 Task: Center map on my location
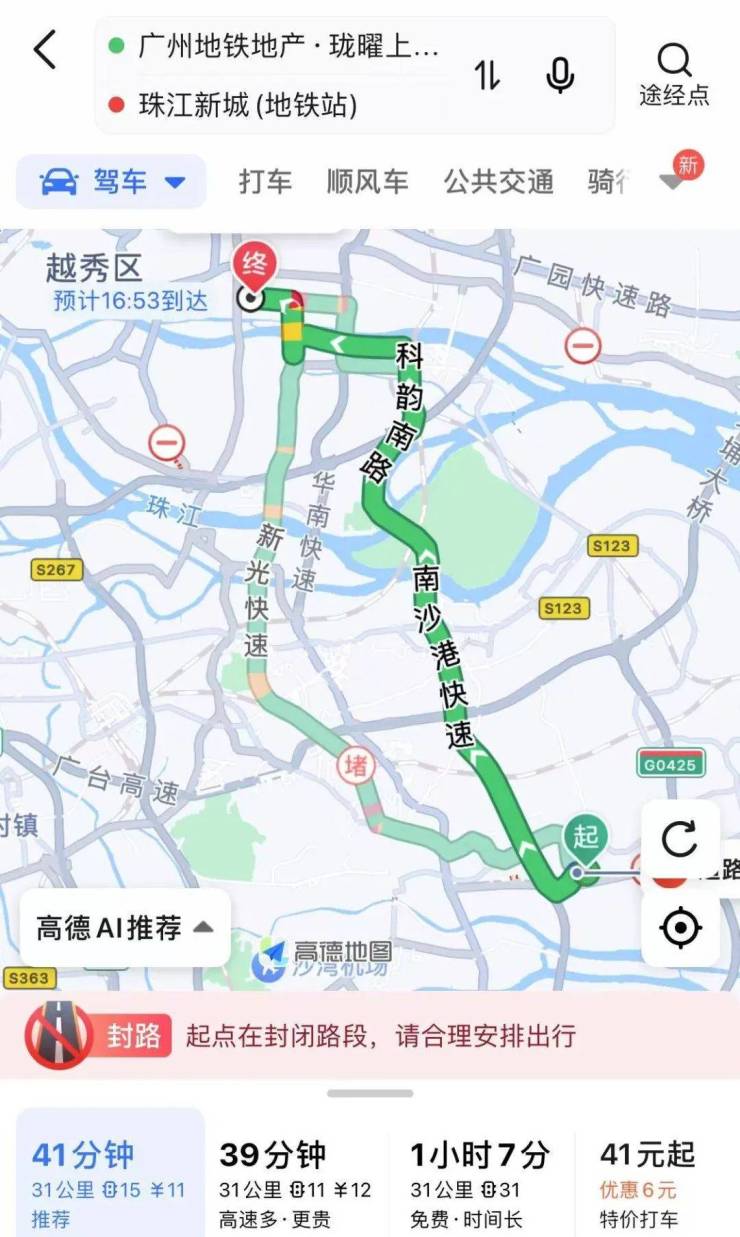tap(680, 928)
